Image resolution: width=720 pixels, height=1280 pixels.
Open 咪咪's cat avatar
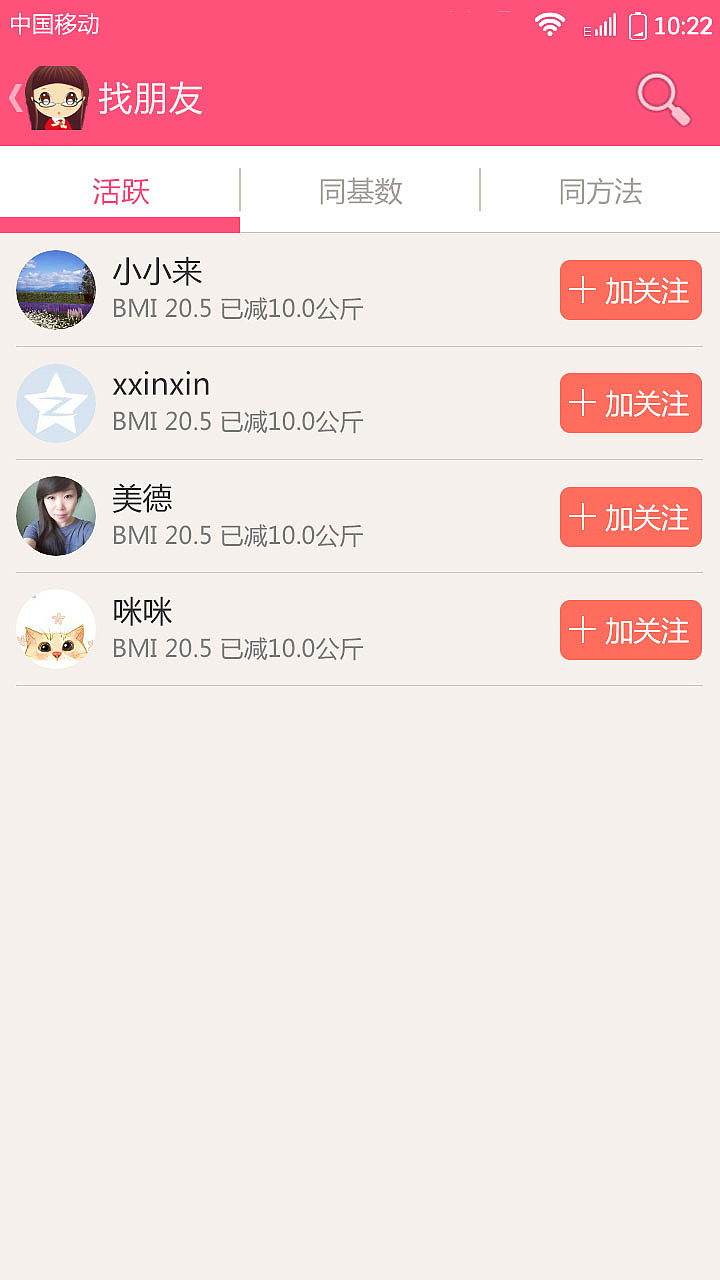(x=55, y=629)
